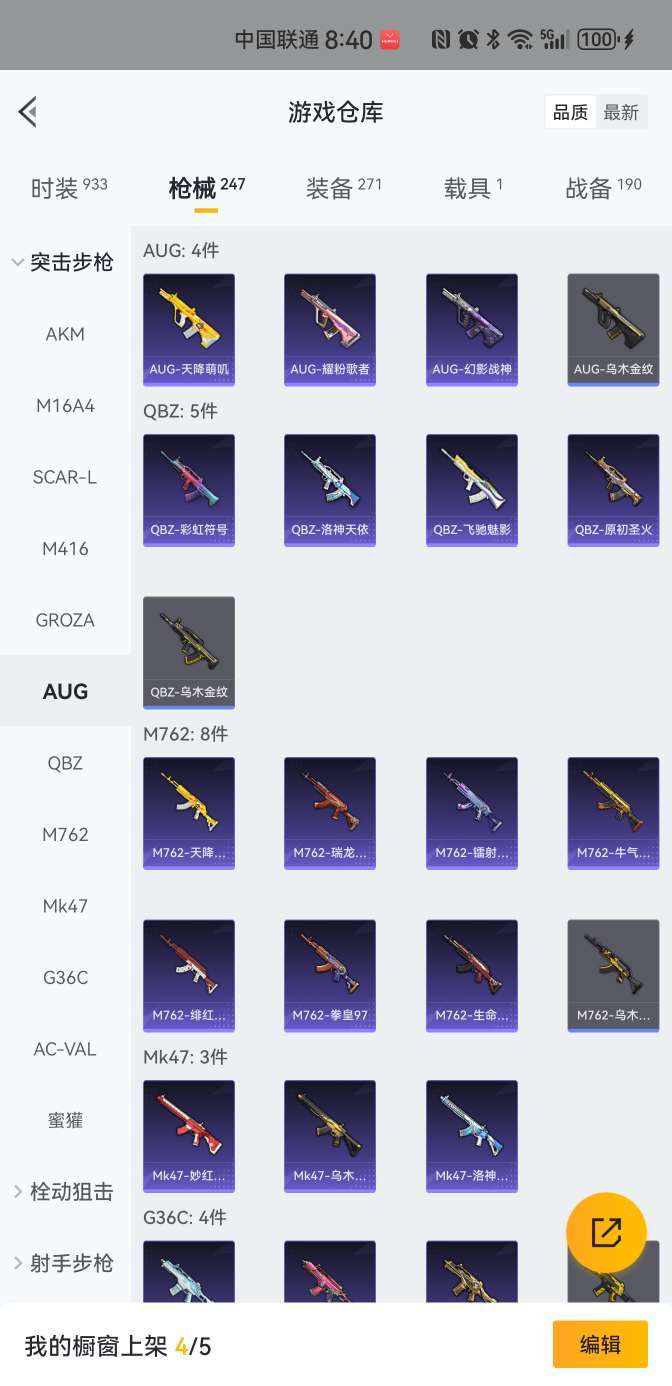Select AC-VAL in the sidebar
Screen dimensions: 672x1386
click(x=65, y=1049)
